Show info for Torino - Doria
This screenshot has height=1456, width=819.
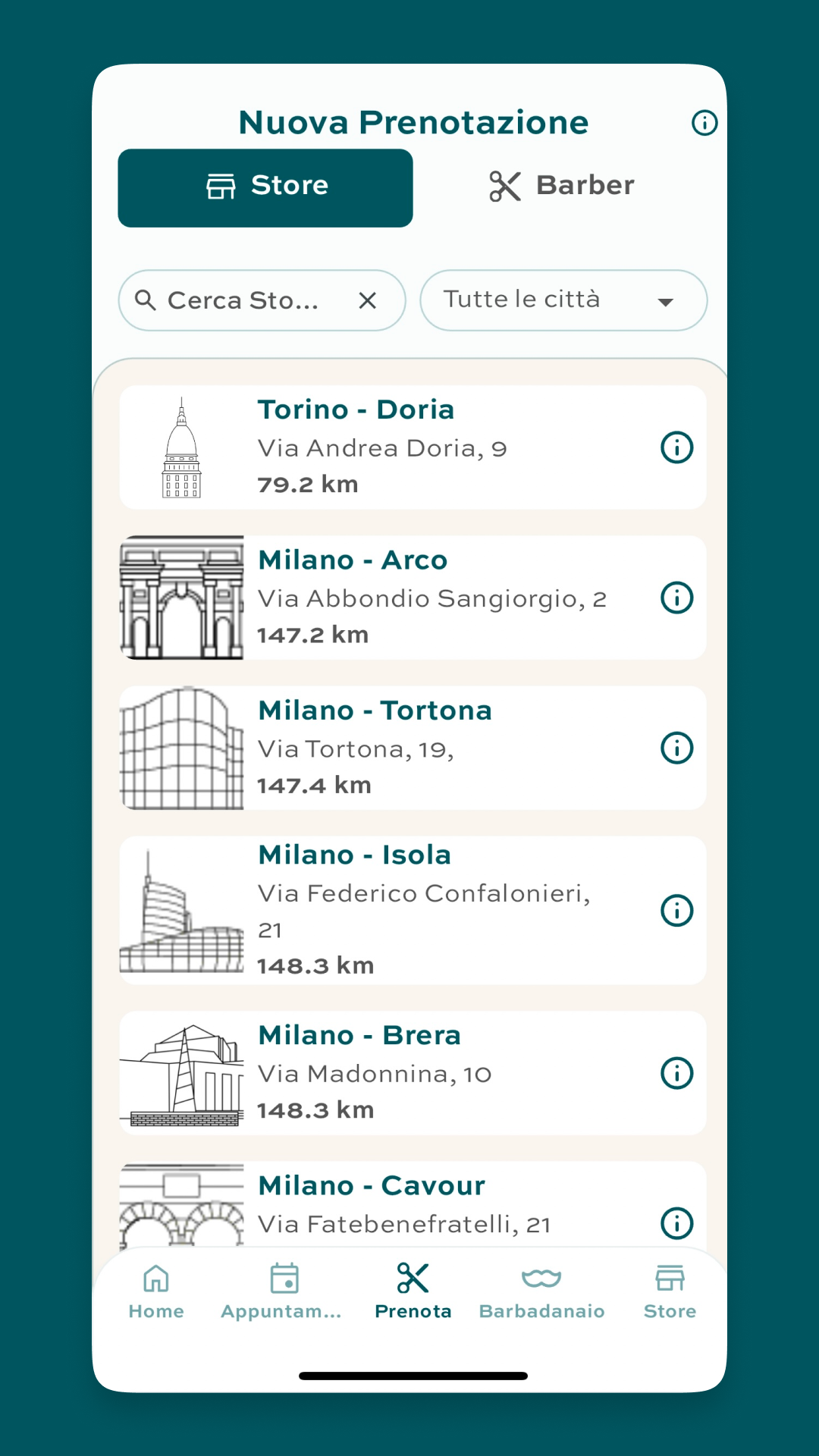click(x=676, y=447)
